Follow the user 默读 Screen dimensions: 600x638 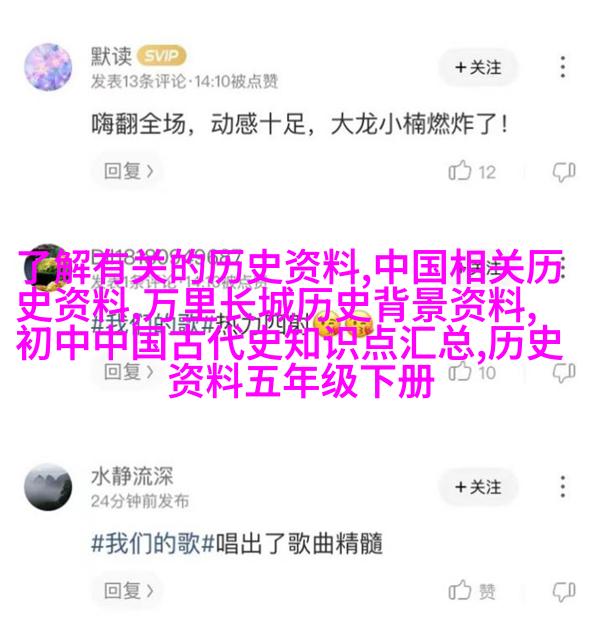click(x=477, y=67)
